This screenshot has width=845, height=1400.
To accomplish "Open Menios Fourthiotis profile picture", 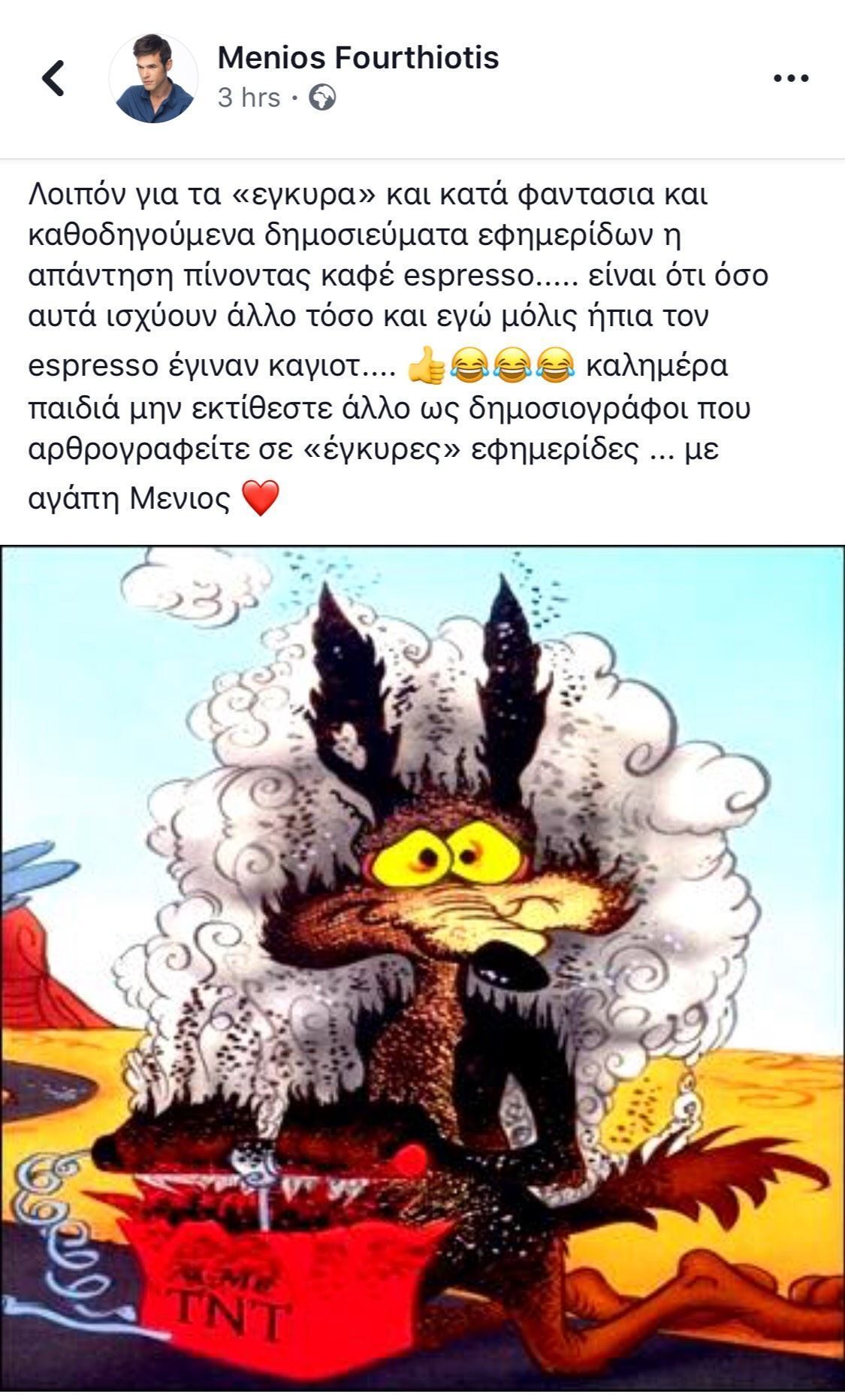I will 154,77.
